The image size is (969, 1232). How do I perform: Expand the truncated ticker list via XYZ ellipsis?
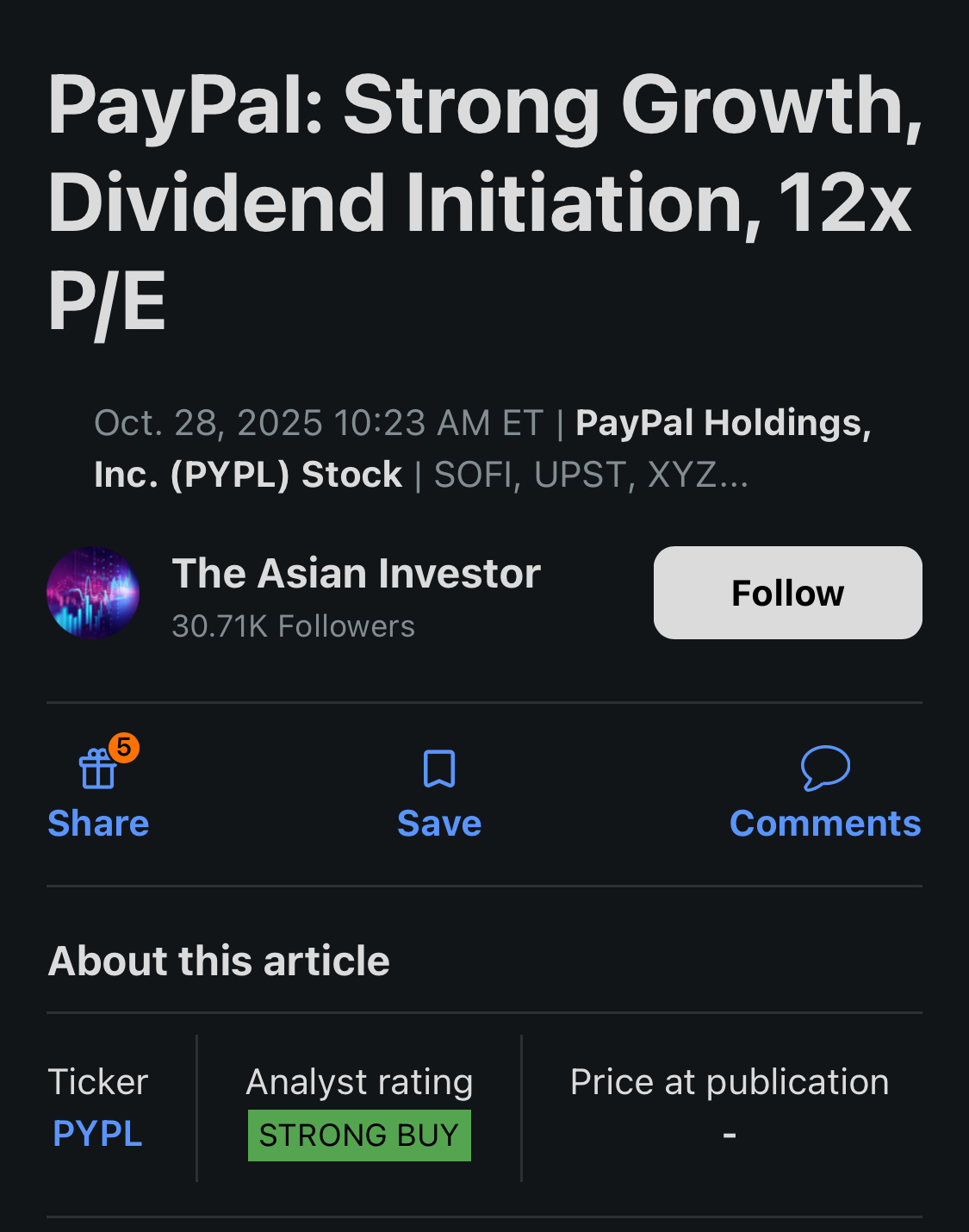706,474
